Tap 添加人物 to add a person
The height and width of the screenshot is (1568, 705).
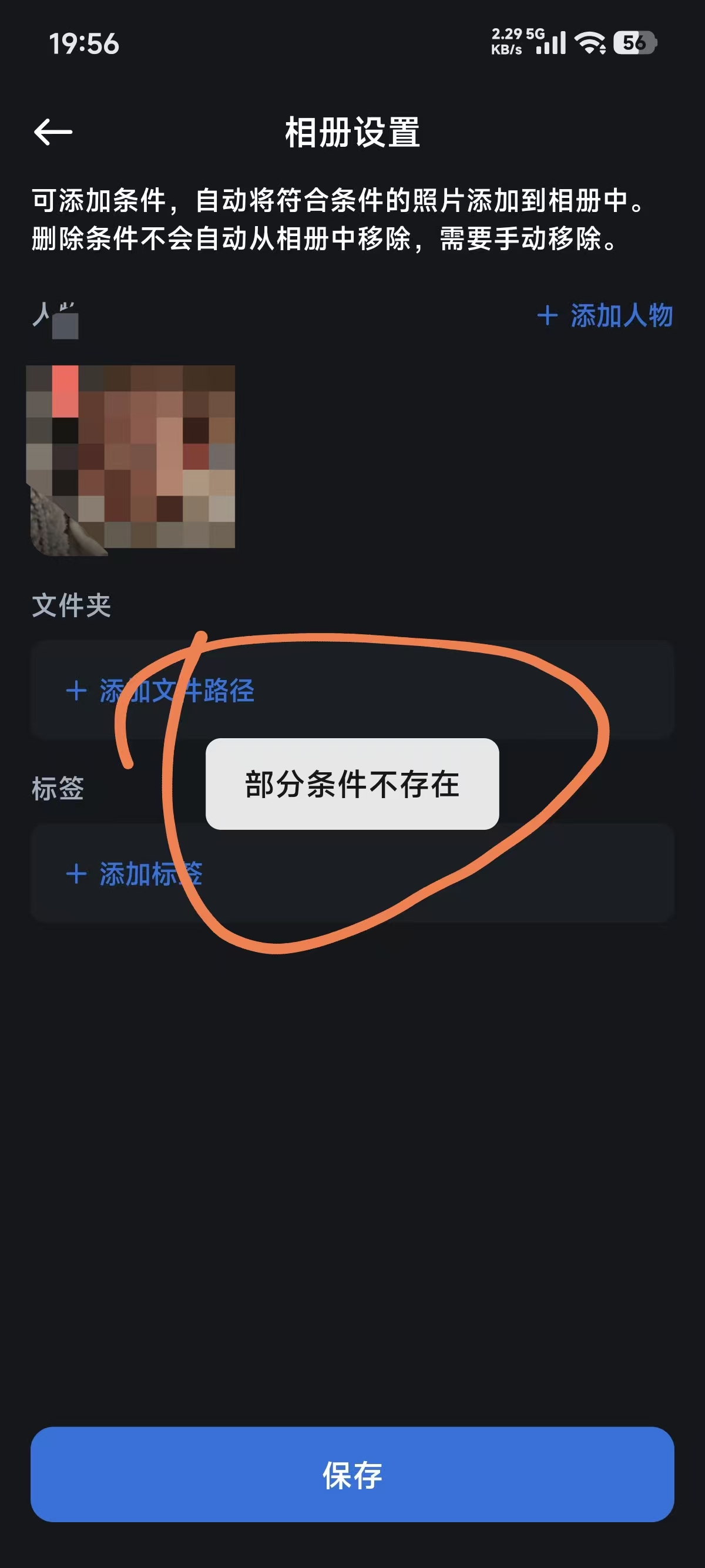tap(605, 315)
